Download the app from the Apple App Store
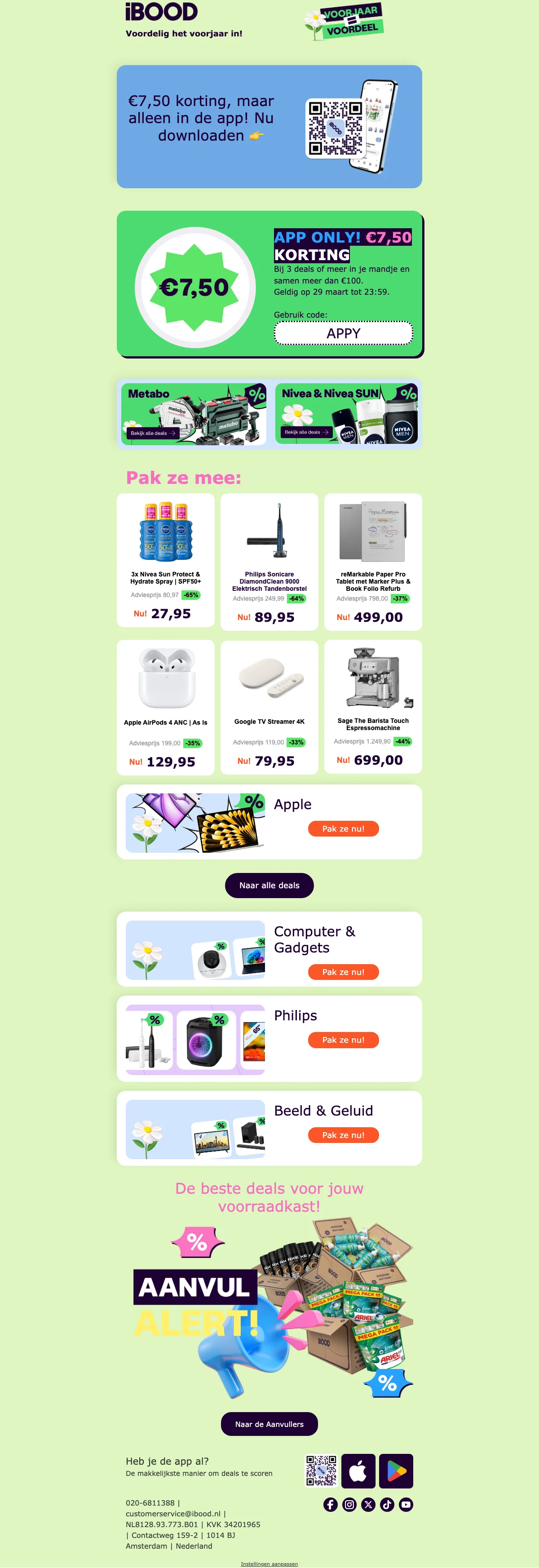 (358, 1471)
